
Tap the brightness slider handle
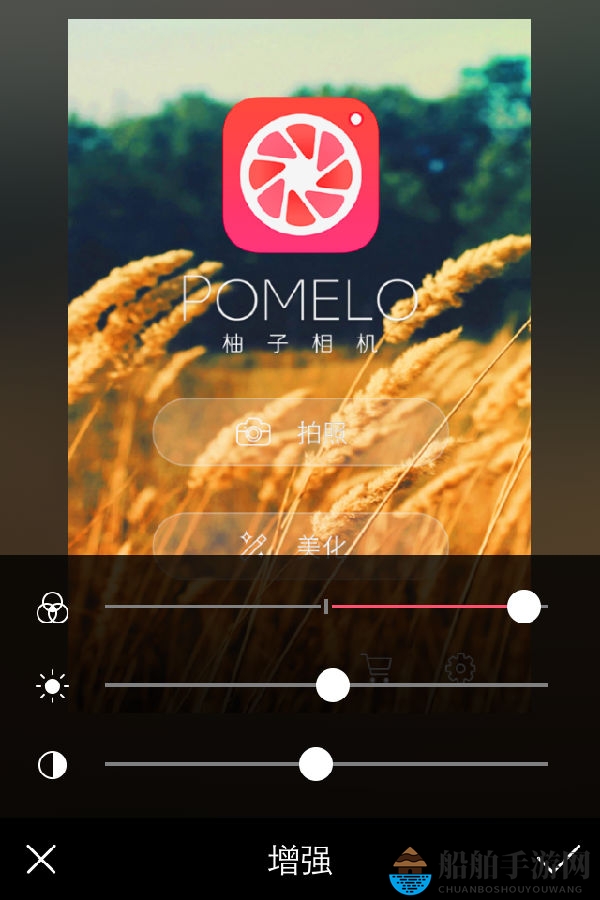click(333, 685)
